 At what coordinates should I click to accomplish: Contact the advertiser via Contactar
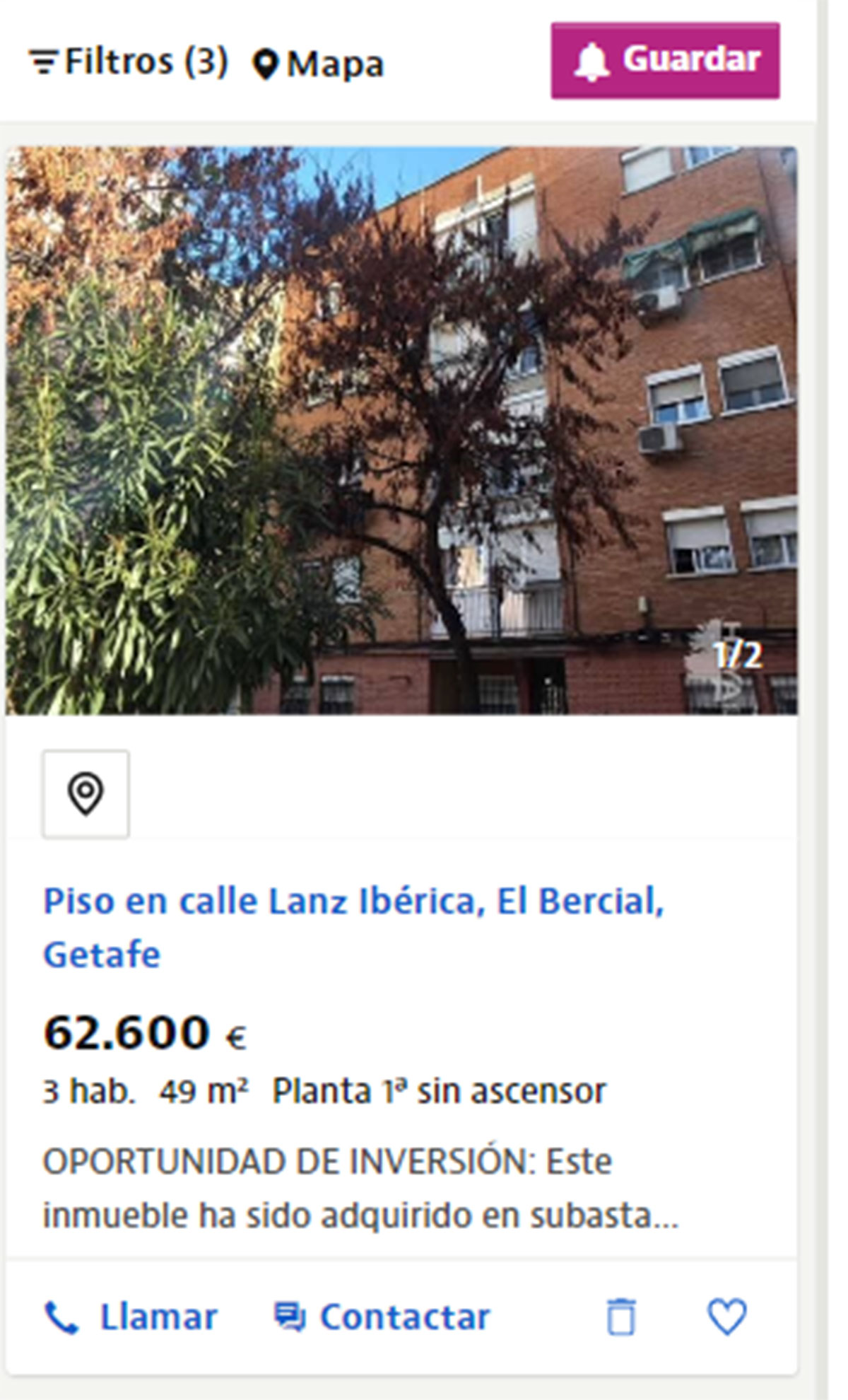pos(382,1317)
